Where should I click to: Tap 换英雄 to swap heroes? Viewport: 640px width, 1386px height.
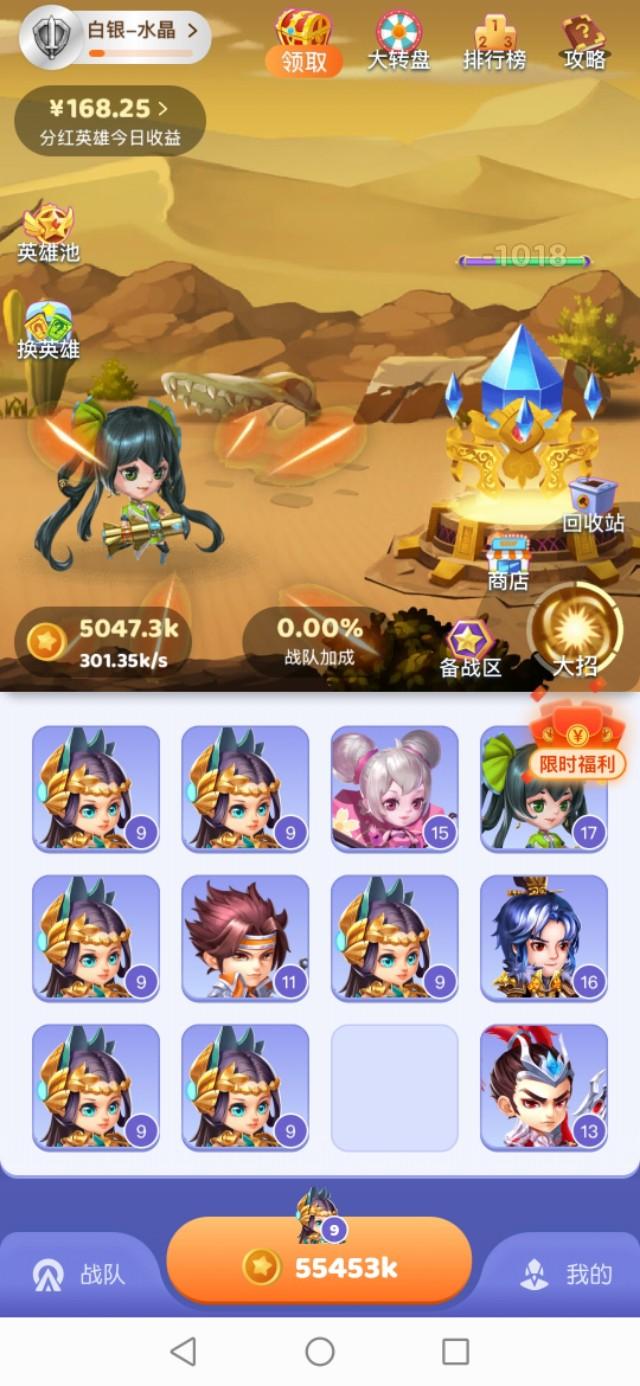pos(48,330)
